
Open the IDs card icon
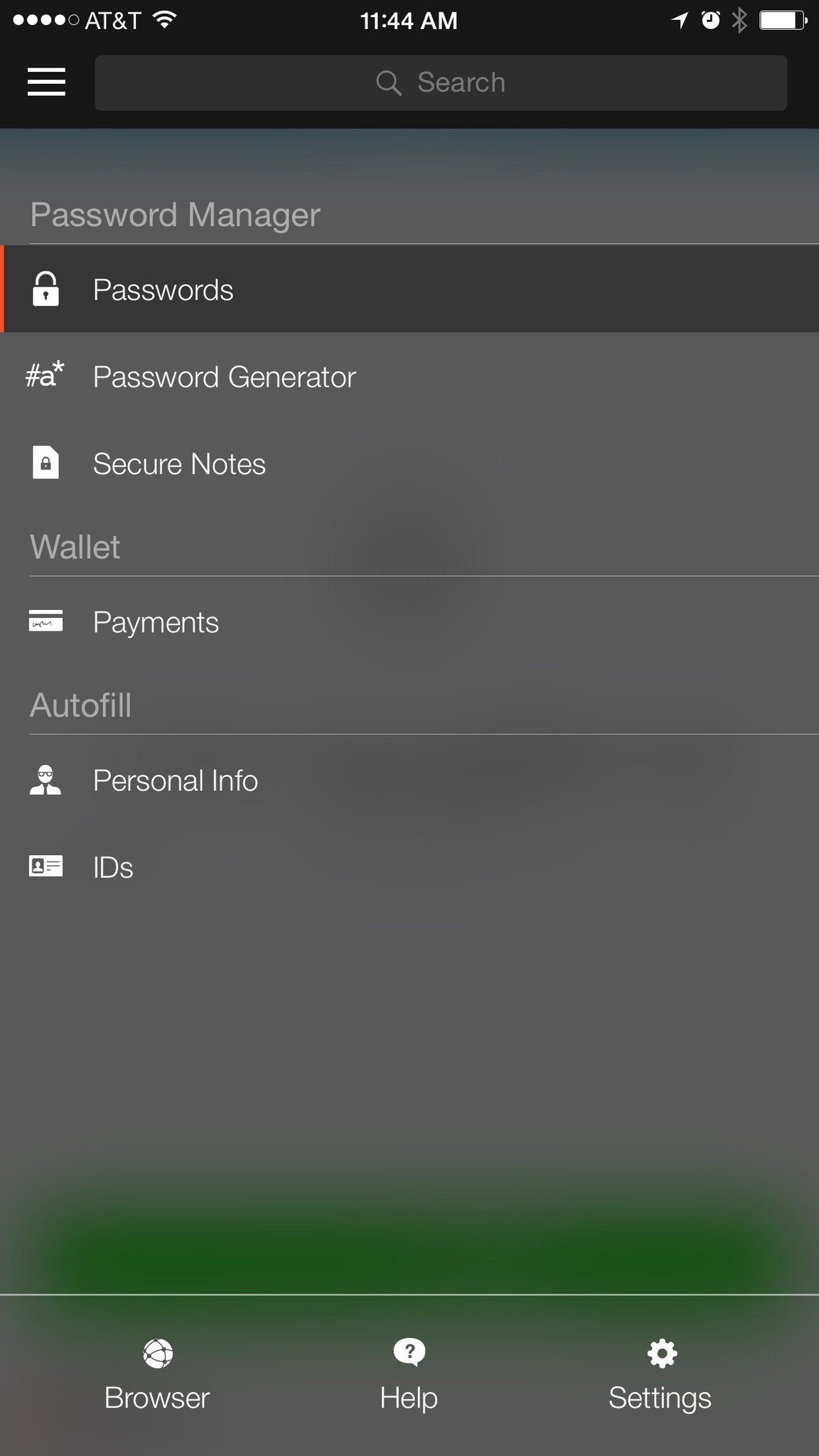pyautogui.click(x=45, y=867)
